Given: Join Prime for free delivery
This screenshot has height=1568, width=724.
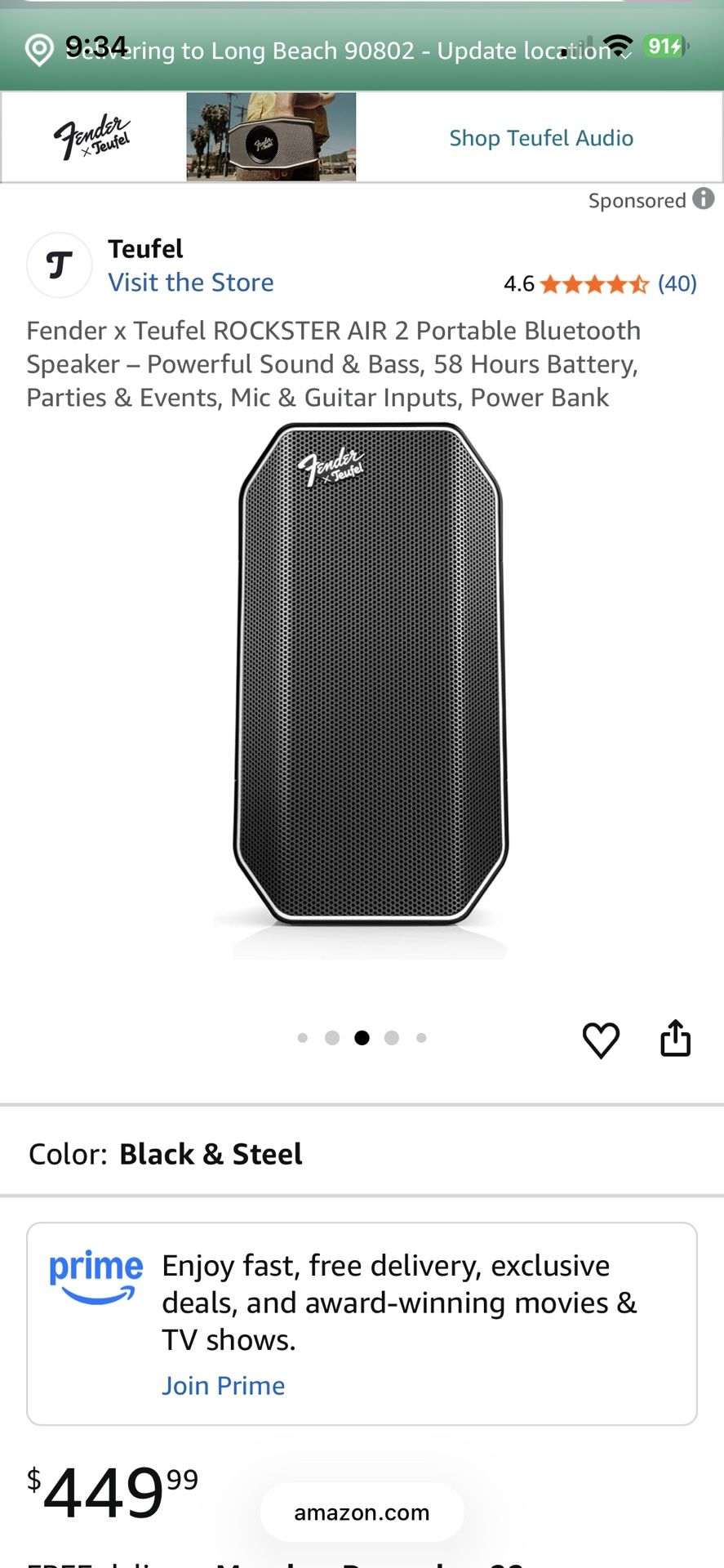Looking at the screenshot, I should [x=223, y=1386].
